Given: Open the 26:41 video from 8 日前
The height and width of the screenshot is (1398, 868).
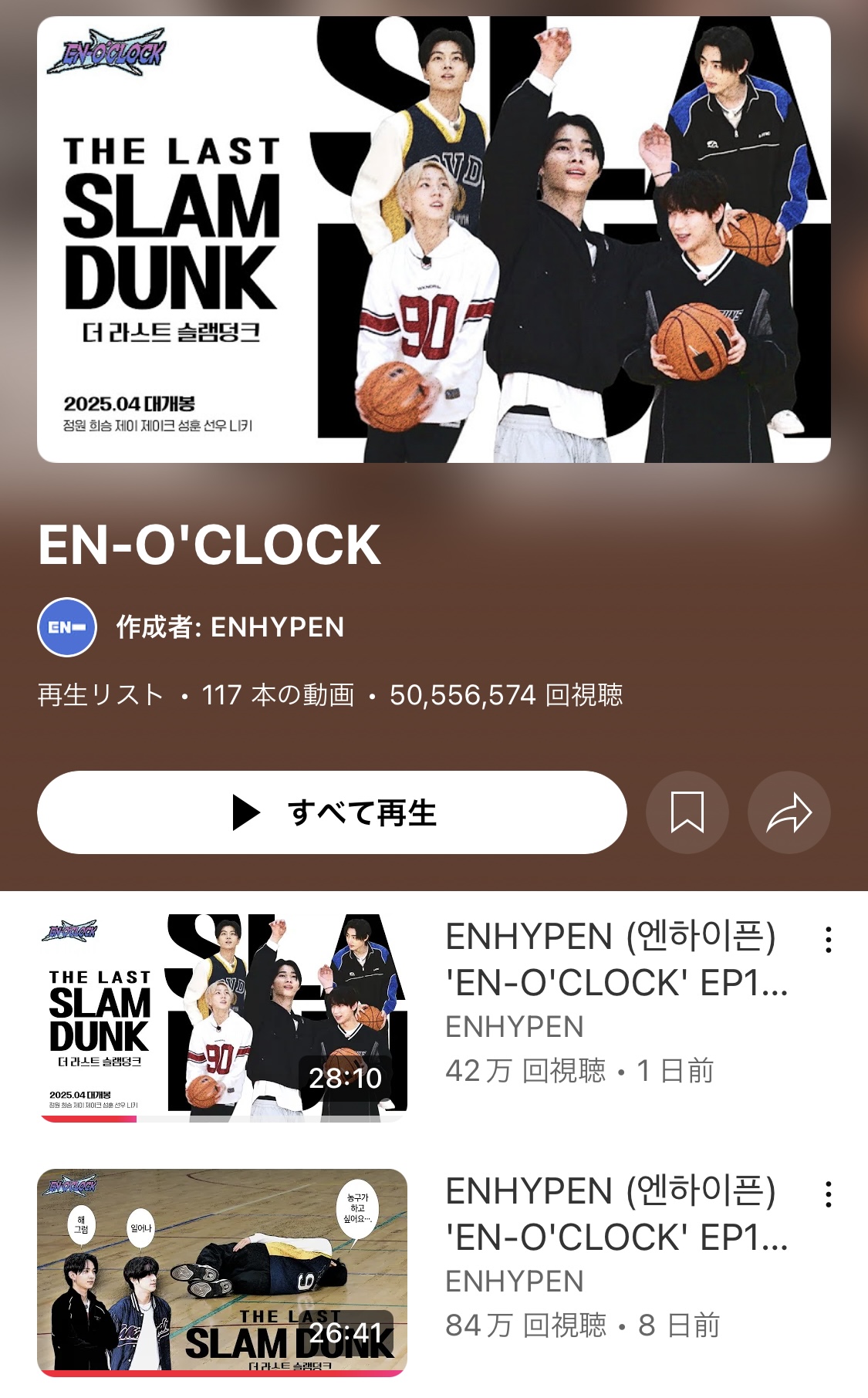Looking at the screenshot, I should [222, 1272].
